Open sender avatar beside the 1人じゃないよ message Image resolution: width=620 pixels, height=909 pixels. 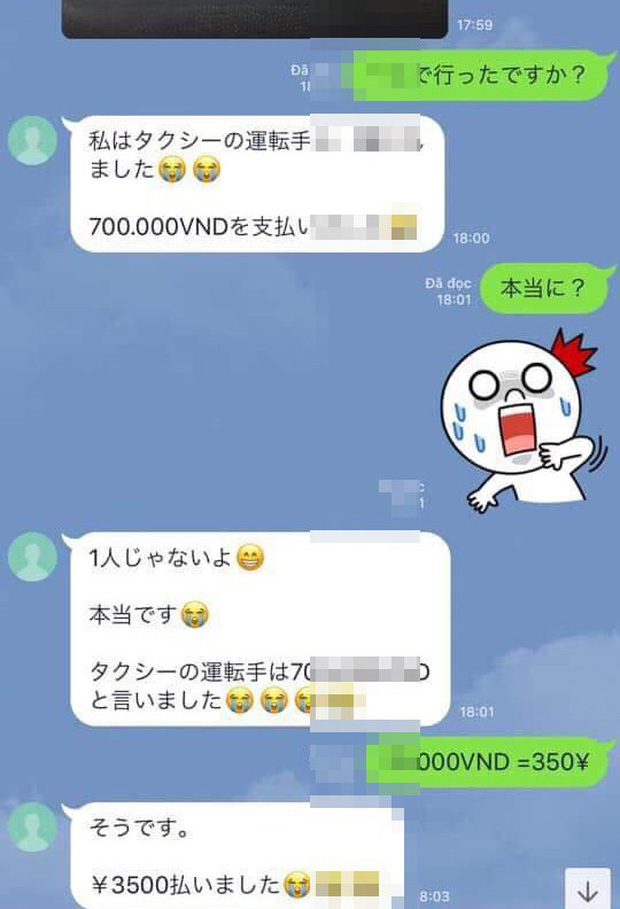pyautogui.click(x=32, y=556)
